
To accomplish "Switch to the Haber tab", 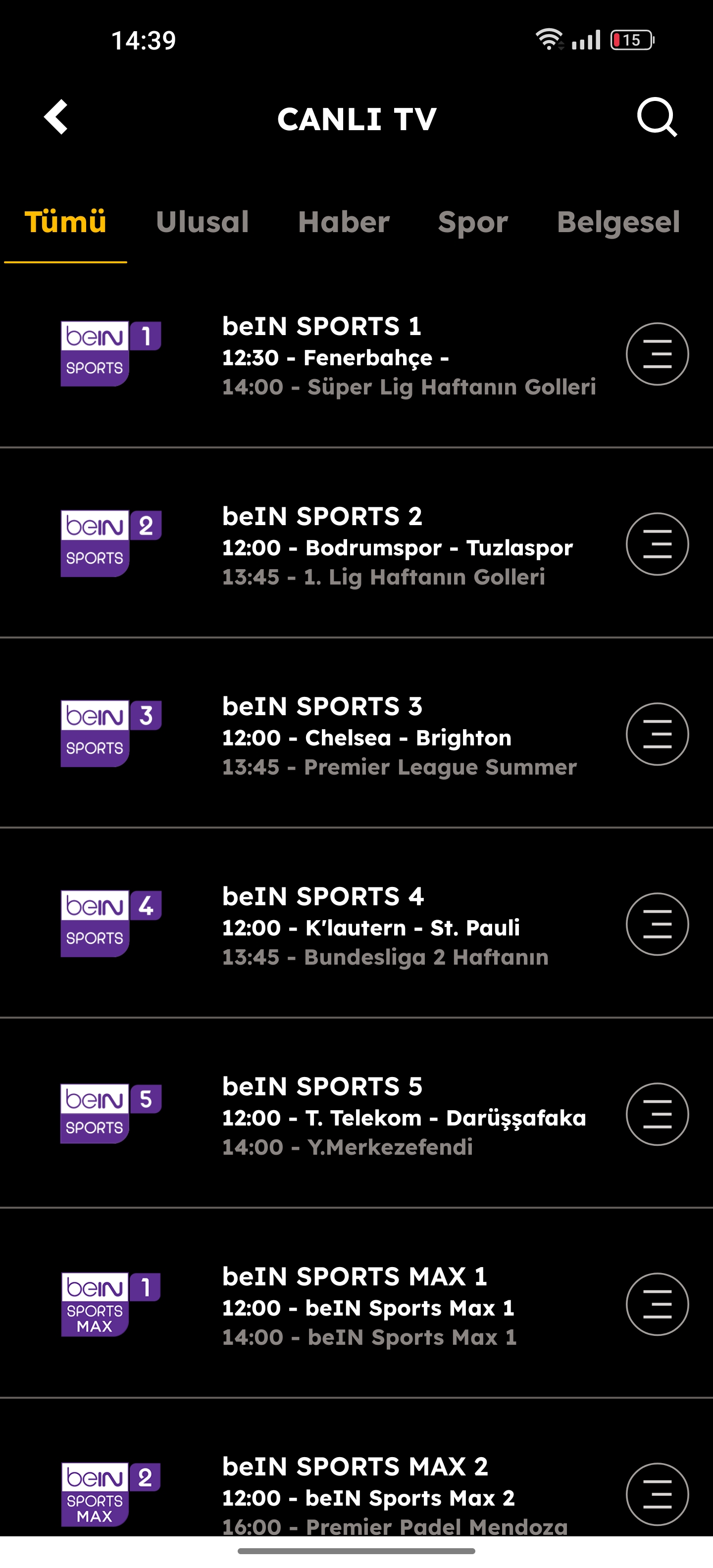I will point(344,222).
